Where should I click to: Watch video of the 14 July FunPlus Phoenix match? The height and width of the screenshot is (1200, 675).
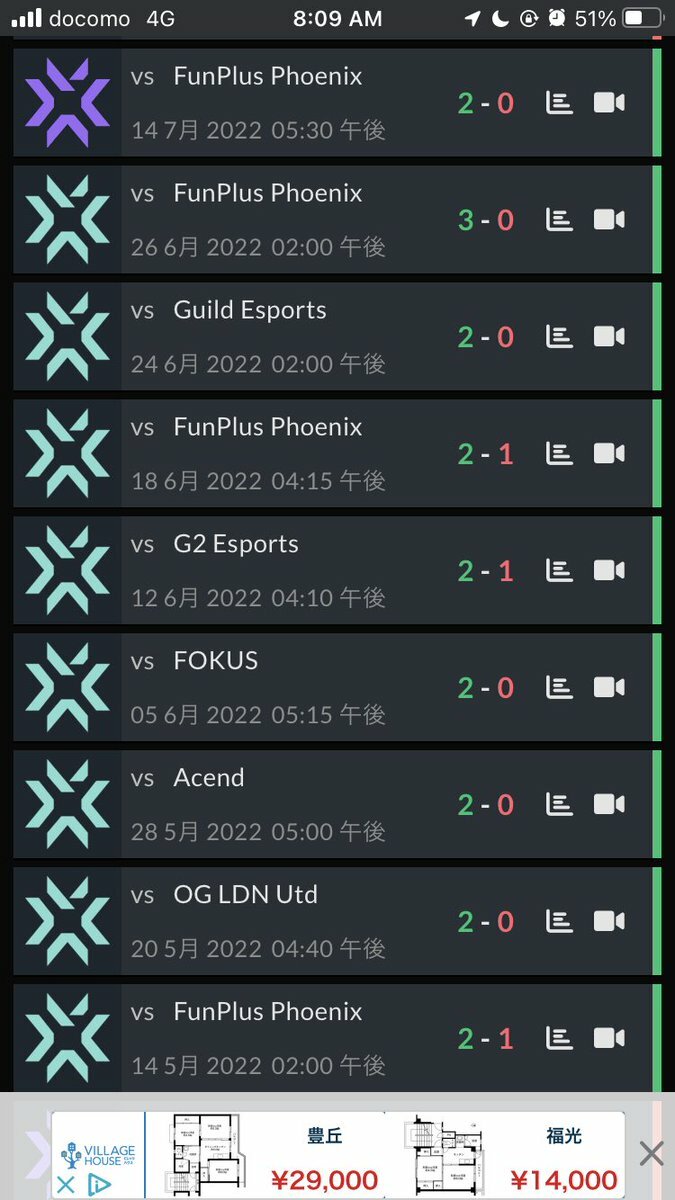(x=609, y=103)
